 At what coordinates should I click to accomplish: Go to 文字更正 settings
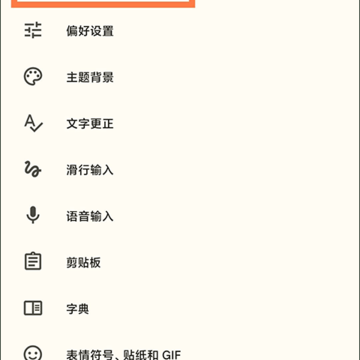click(x=180, y=123)
